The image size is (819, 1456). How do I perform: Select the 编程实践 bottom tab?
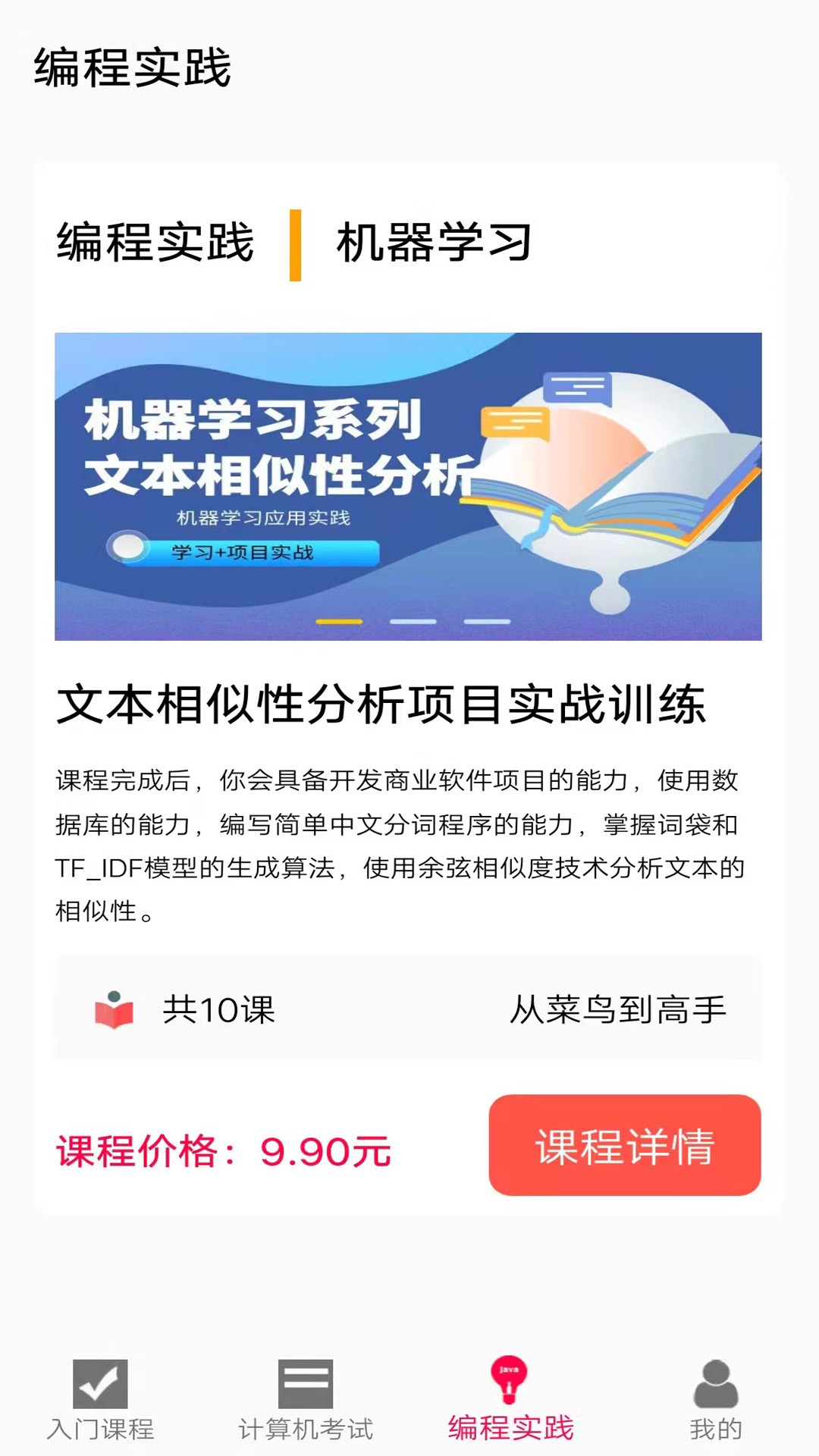coord(510,1401)
